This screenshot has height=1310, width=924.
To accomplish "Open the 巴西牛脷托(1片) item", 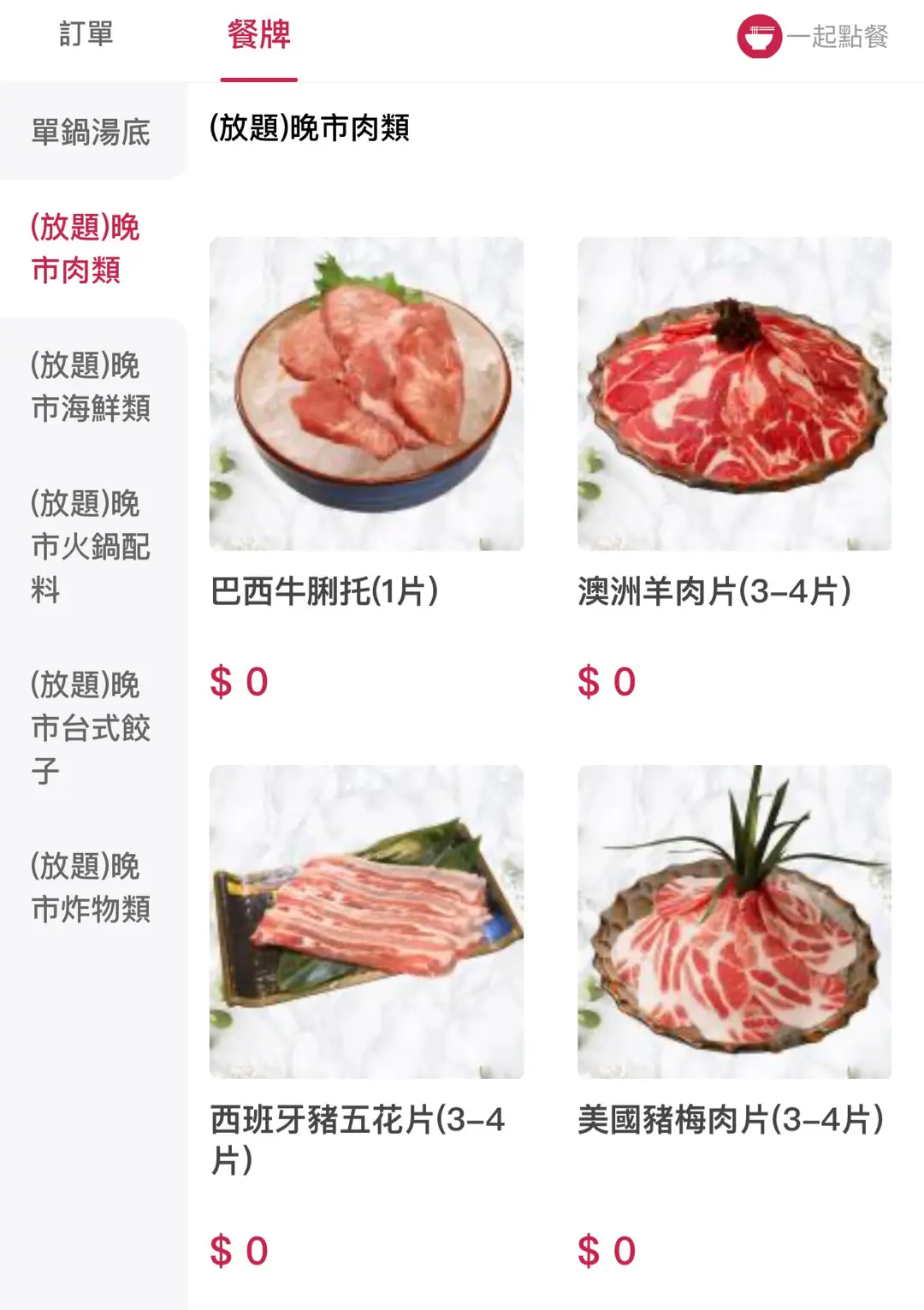I will [x=366, y=394].
